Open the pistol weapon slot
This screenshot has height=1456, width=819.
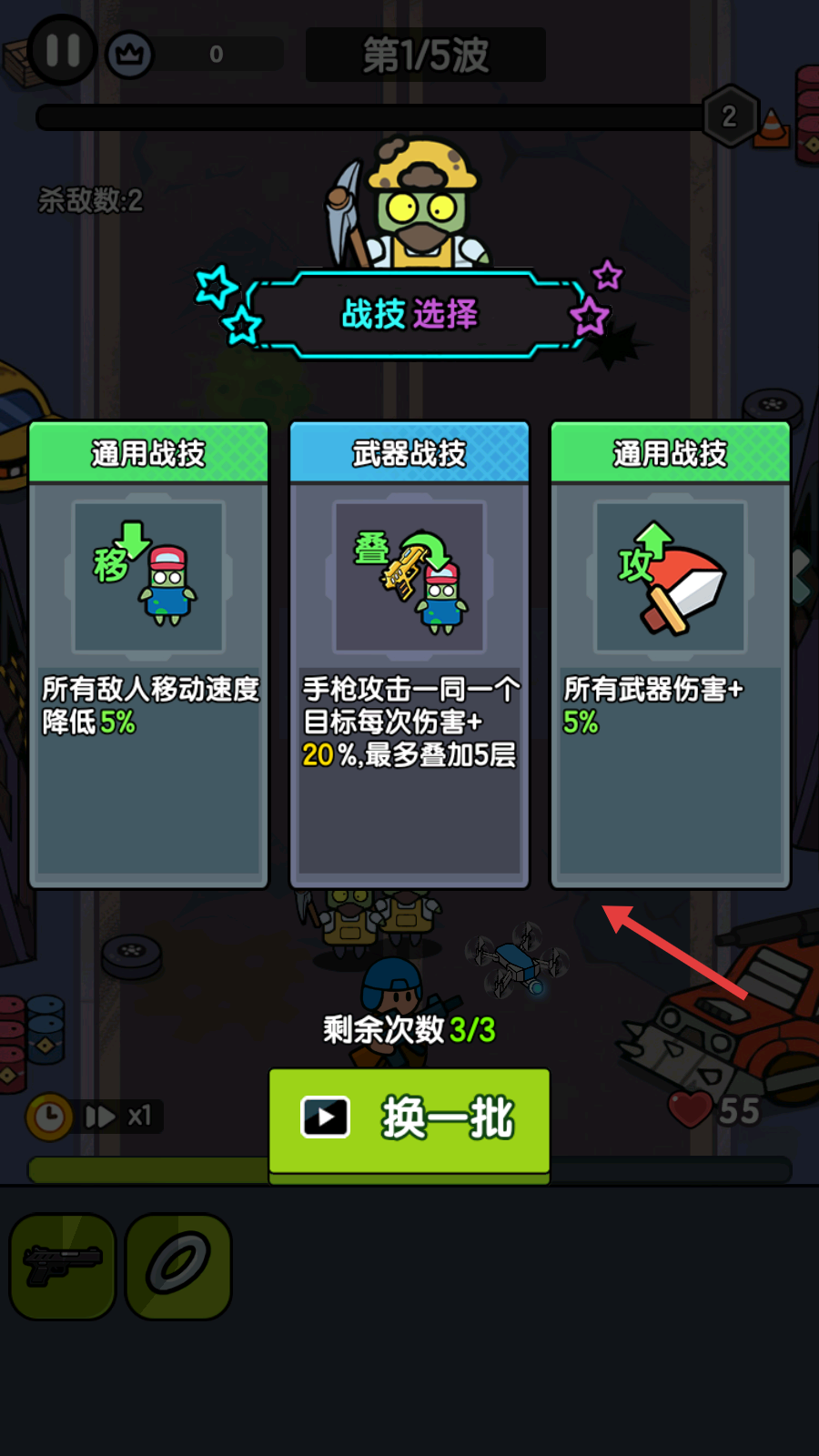tap(63, 1266)
